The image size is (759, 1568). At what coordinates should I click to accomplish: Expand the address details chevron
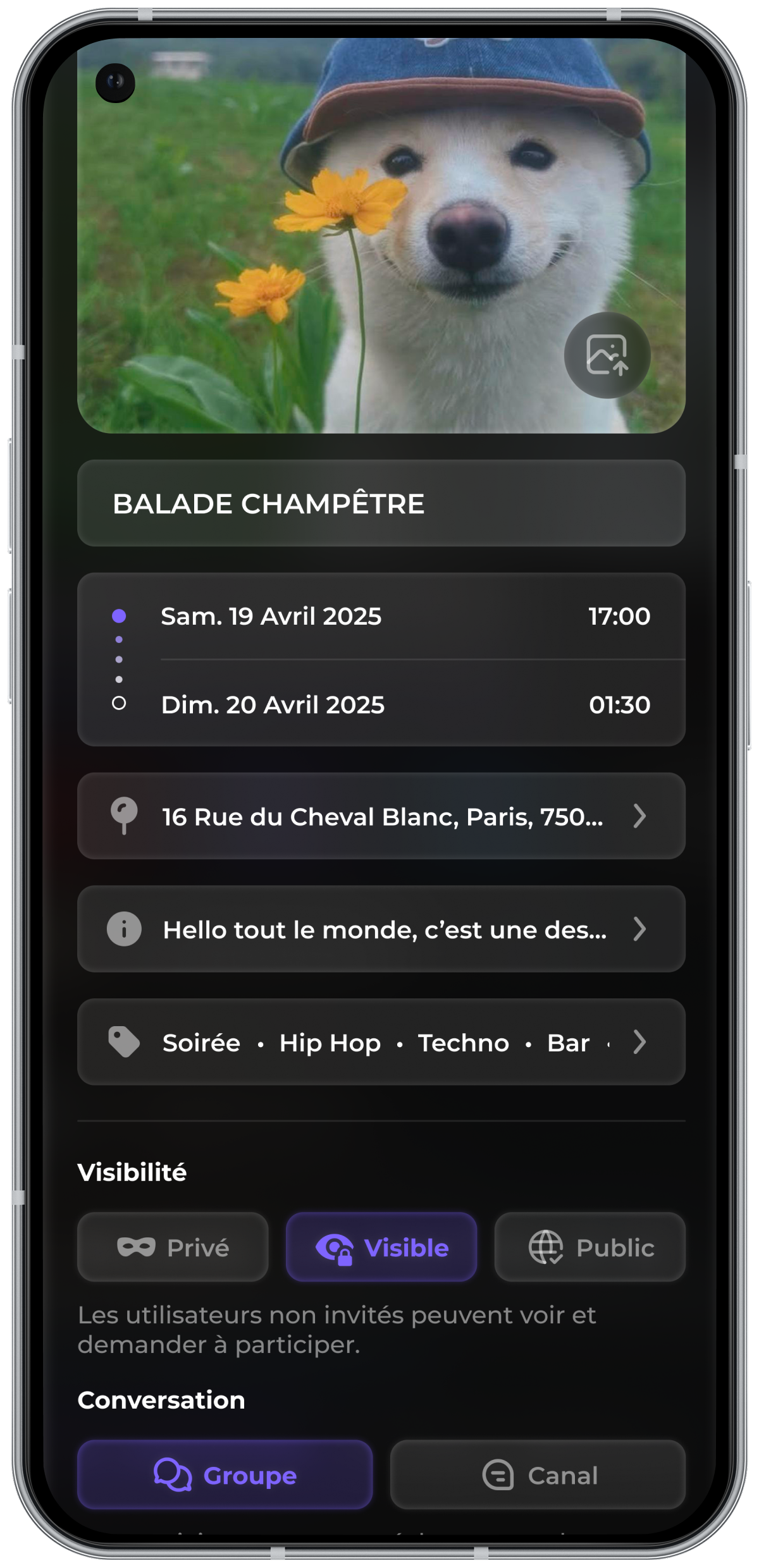640,817
